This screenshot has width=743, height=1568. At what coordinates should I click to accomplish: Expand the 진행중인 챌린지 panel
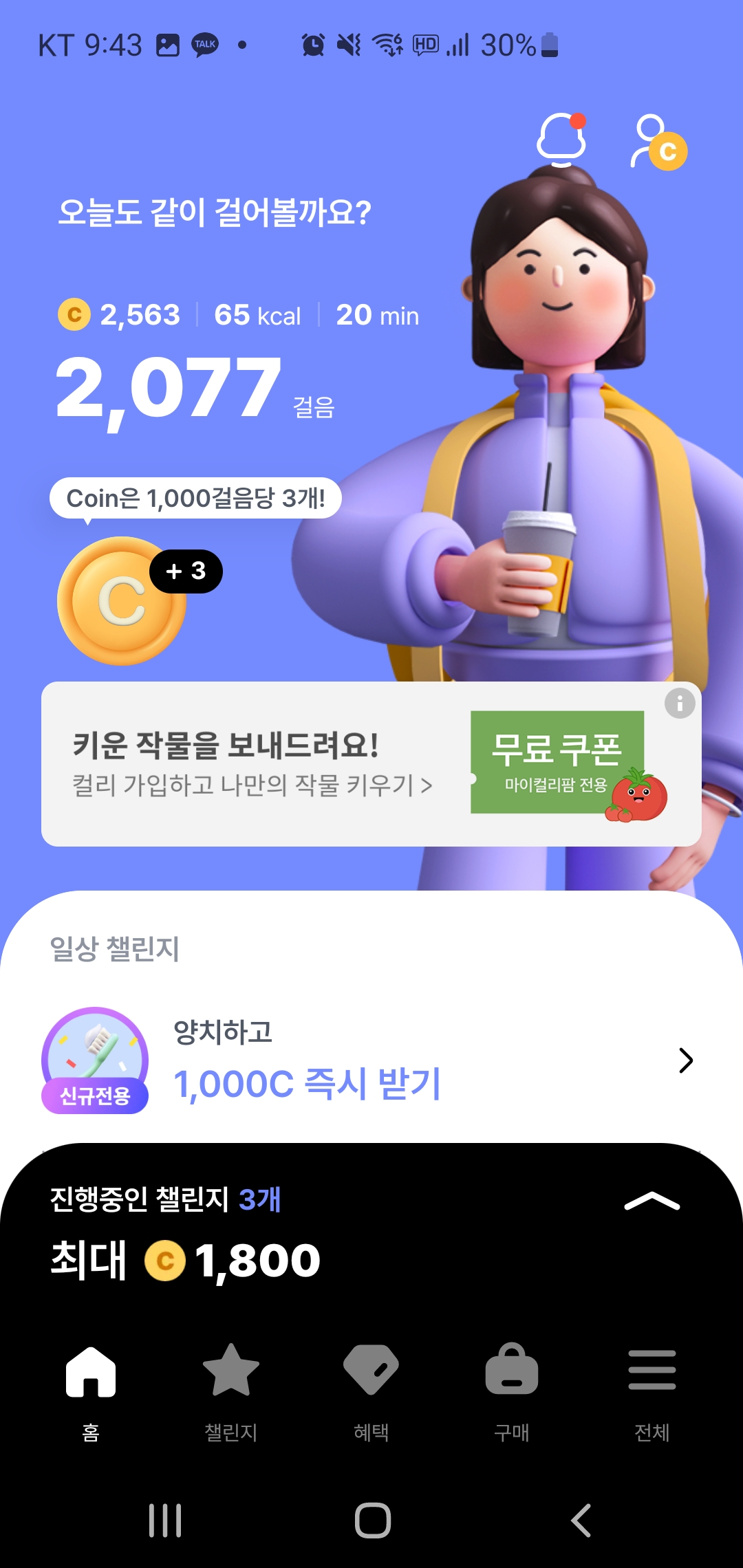coord(652,1202)
